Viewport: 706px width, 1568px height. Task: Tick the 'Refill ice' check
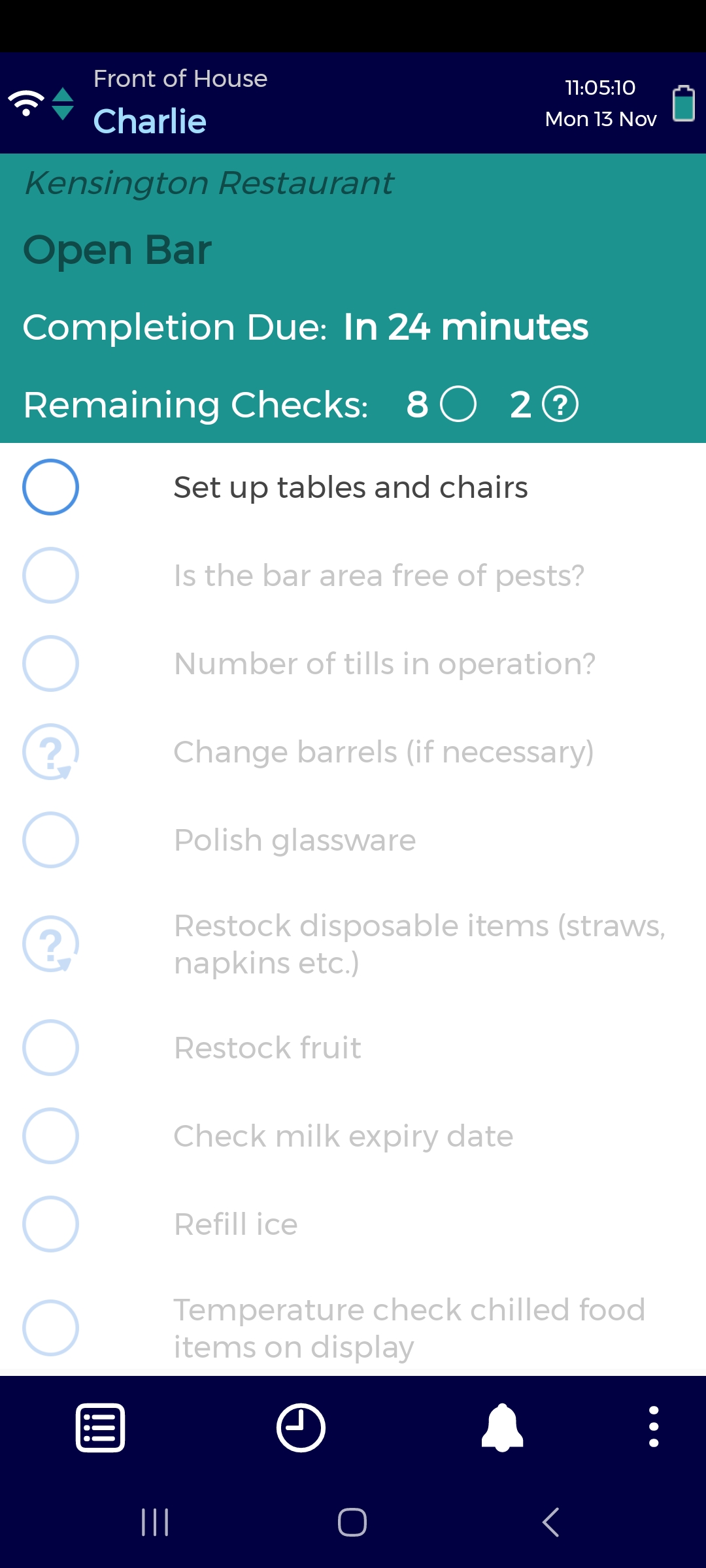pos(50,1224)
